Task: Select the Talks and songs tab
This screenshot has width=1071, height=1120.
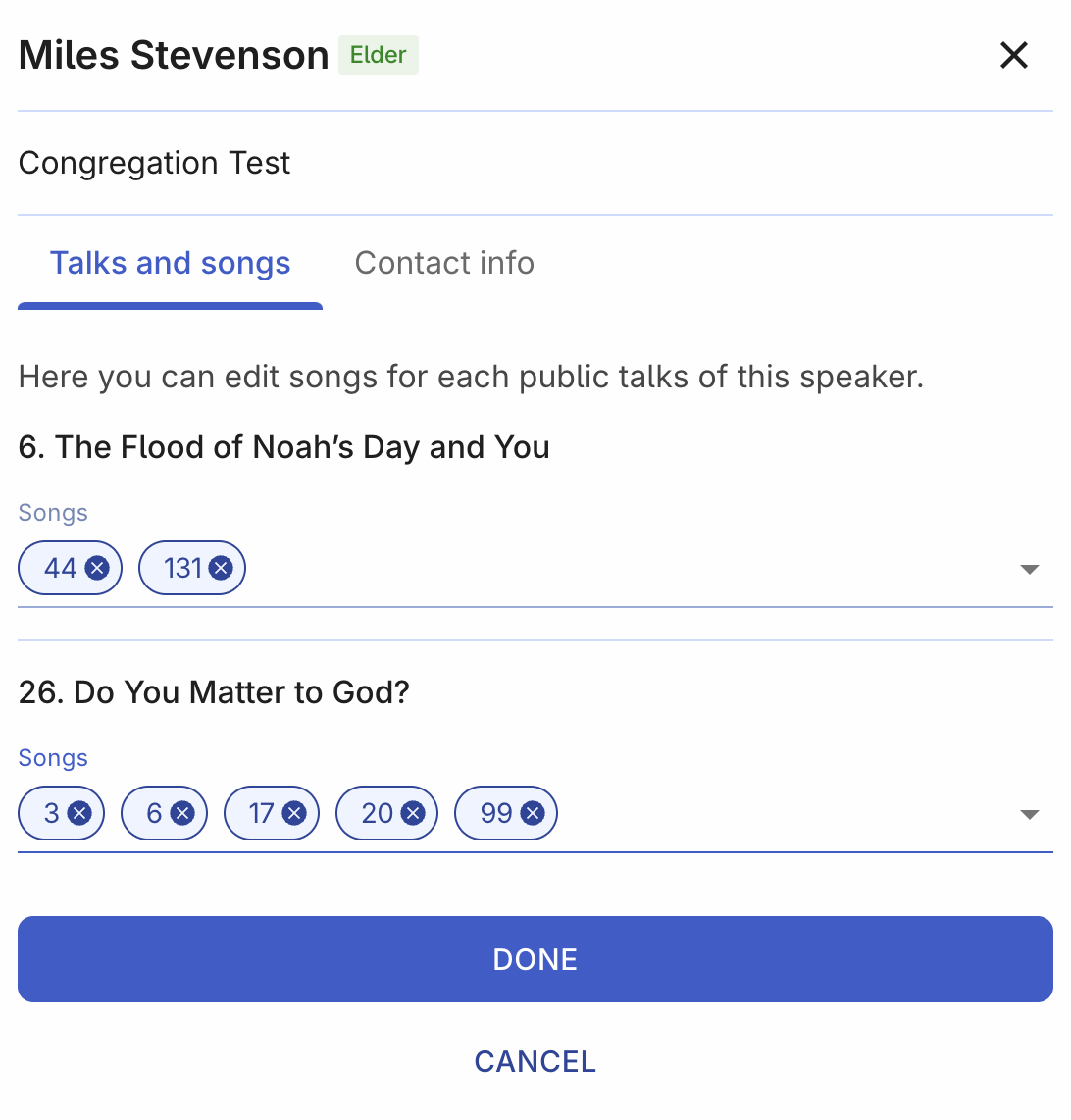Action: 170,262
